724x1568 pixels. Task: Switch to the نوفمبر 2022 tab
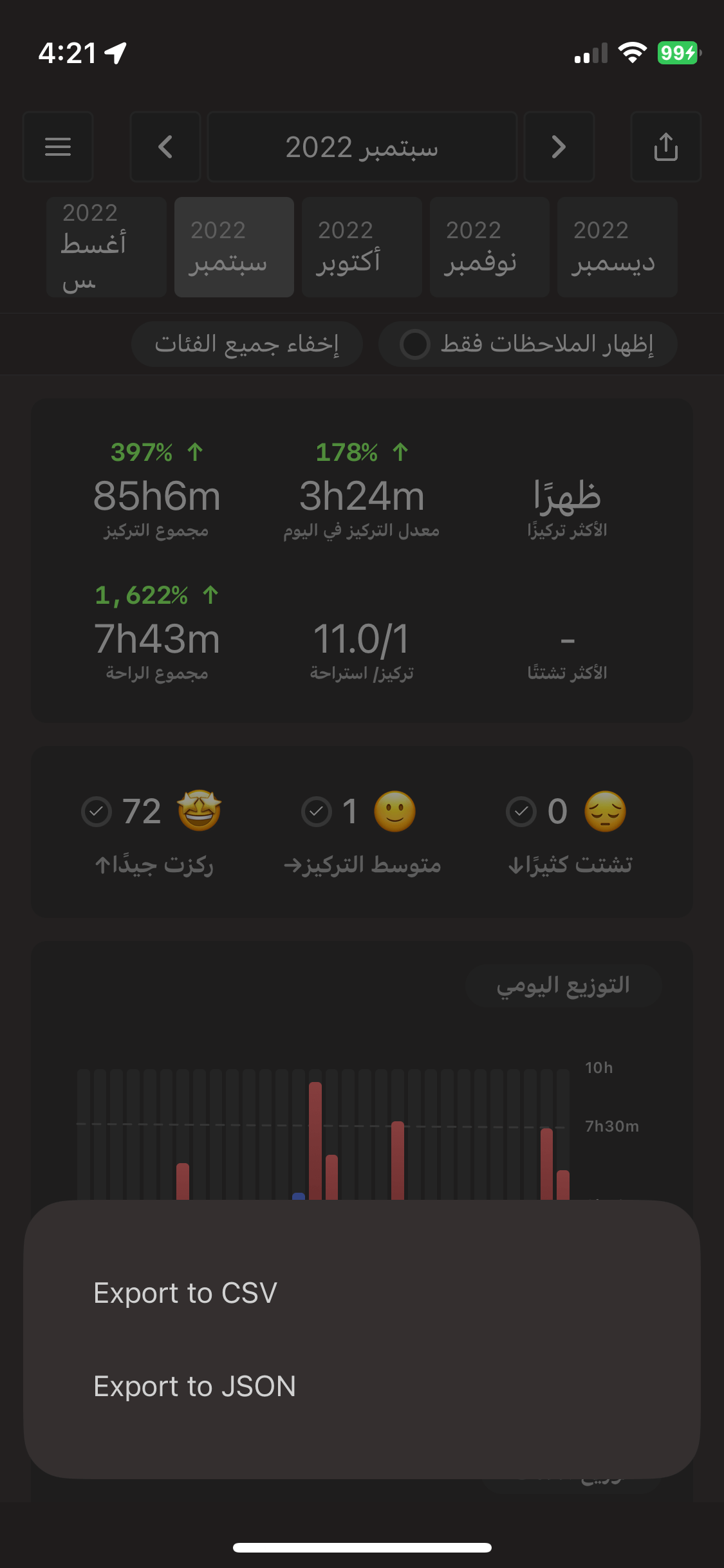coord(489,247)
